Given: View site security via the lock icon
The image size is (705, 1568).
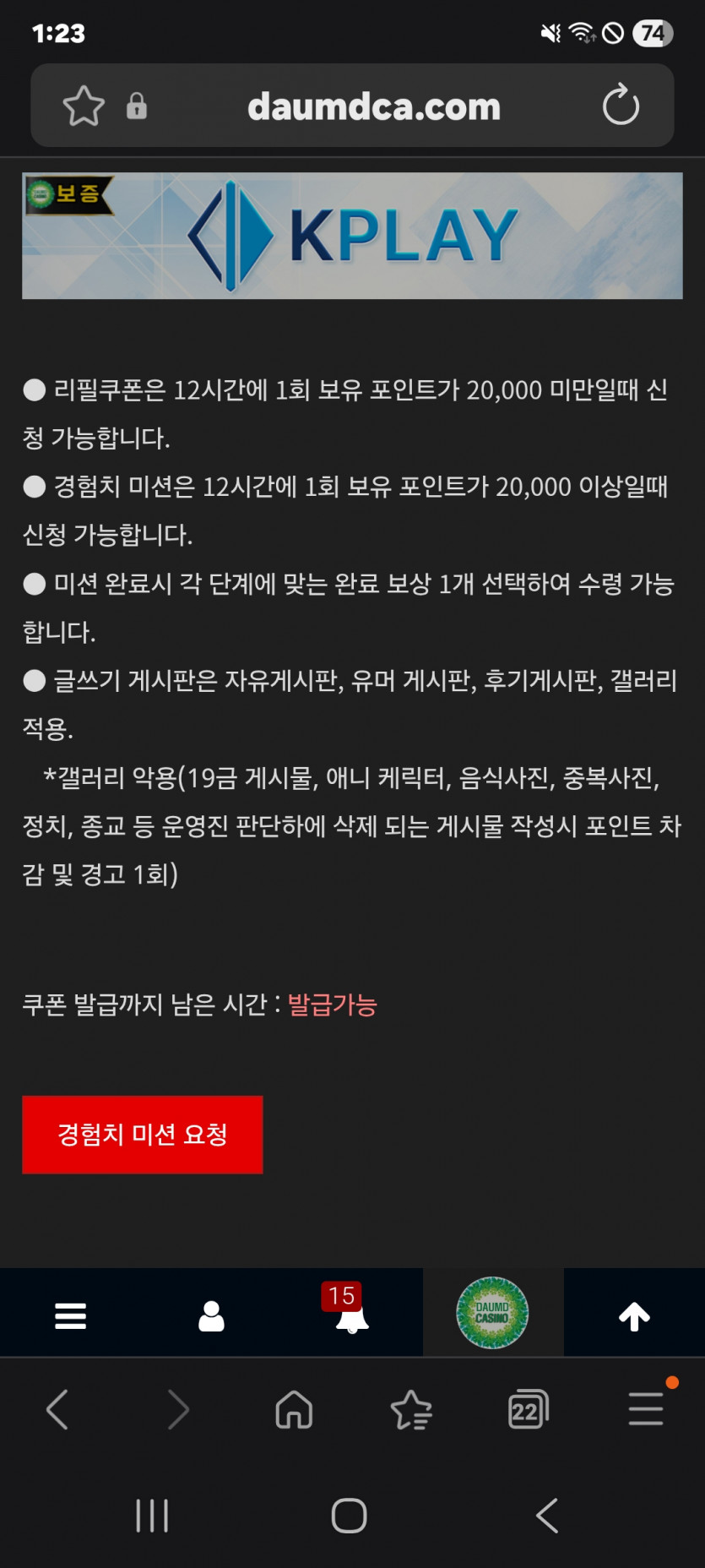Looking at the screenshot, I should coord(137,105).
